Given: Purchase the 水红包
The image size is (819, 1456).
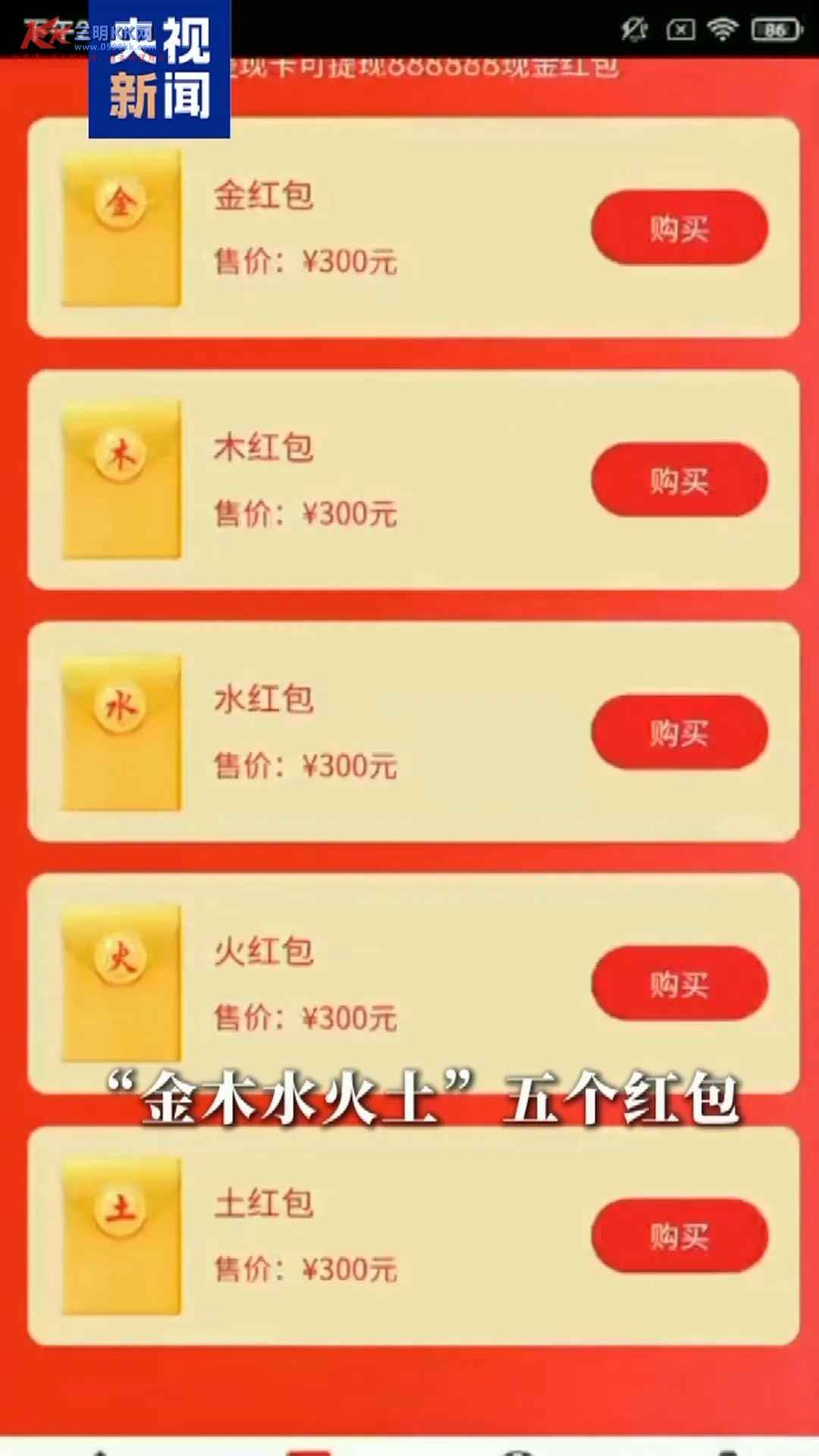Looking at the screenshot, I should coord(679,732).
